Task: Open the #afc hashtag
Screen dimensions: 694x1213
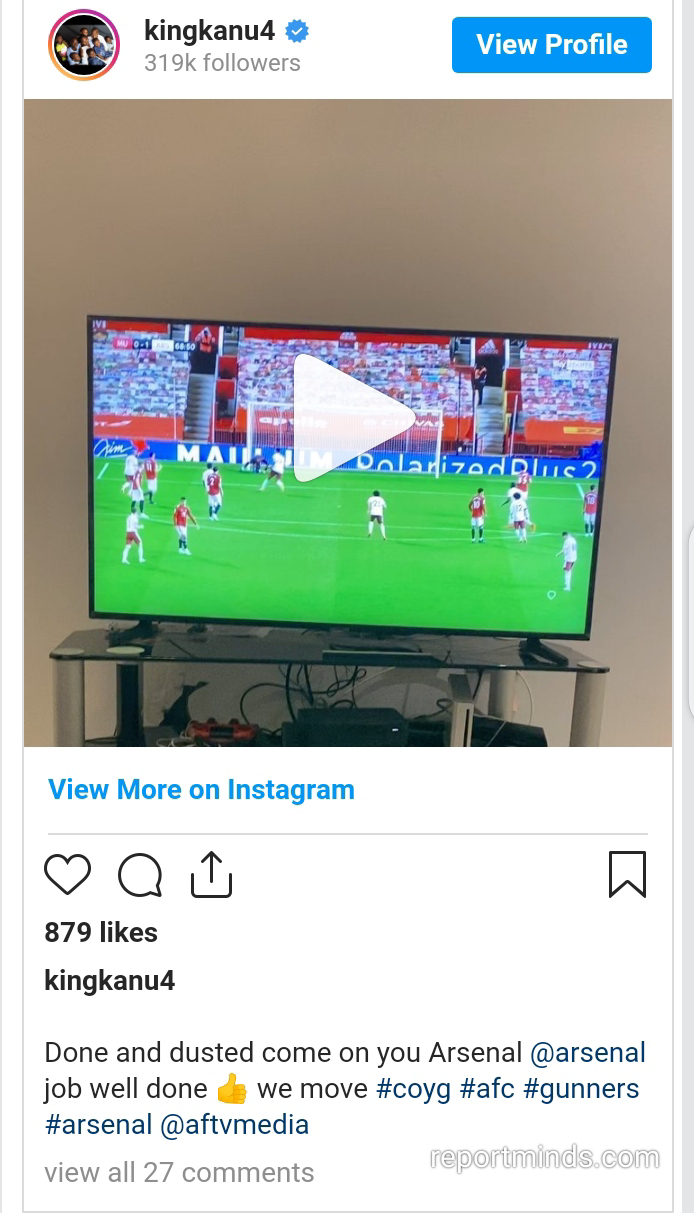Action: pyautogui.click(x=486, y=1088)
